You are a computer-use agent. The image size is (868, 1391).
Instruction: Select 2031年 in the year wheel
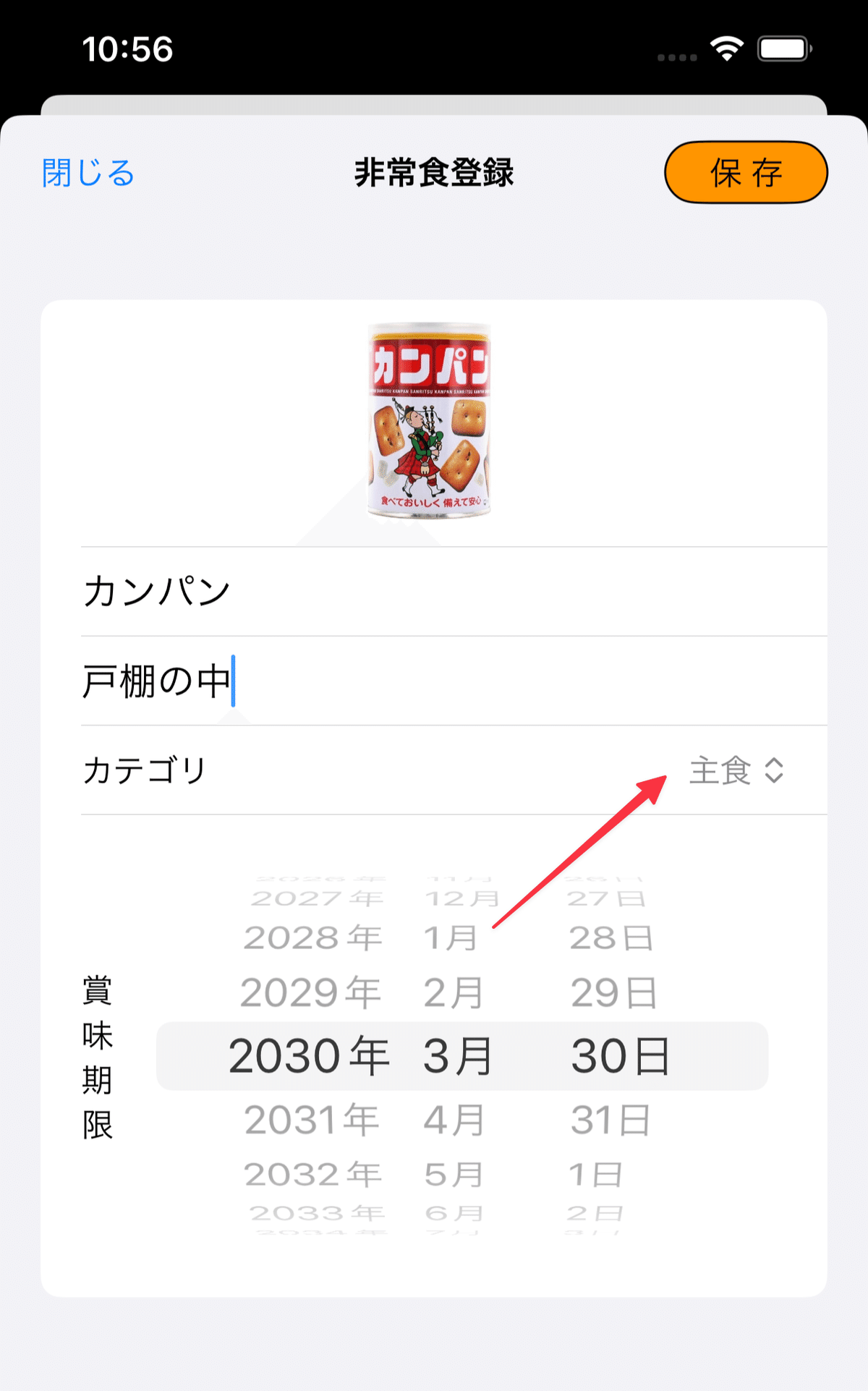311,1120
